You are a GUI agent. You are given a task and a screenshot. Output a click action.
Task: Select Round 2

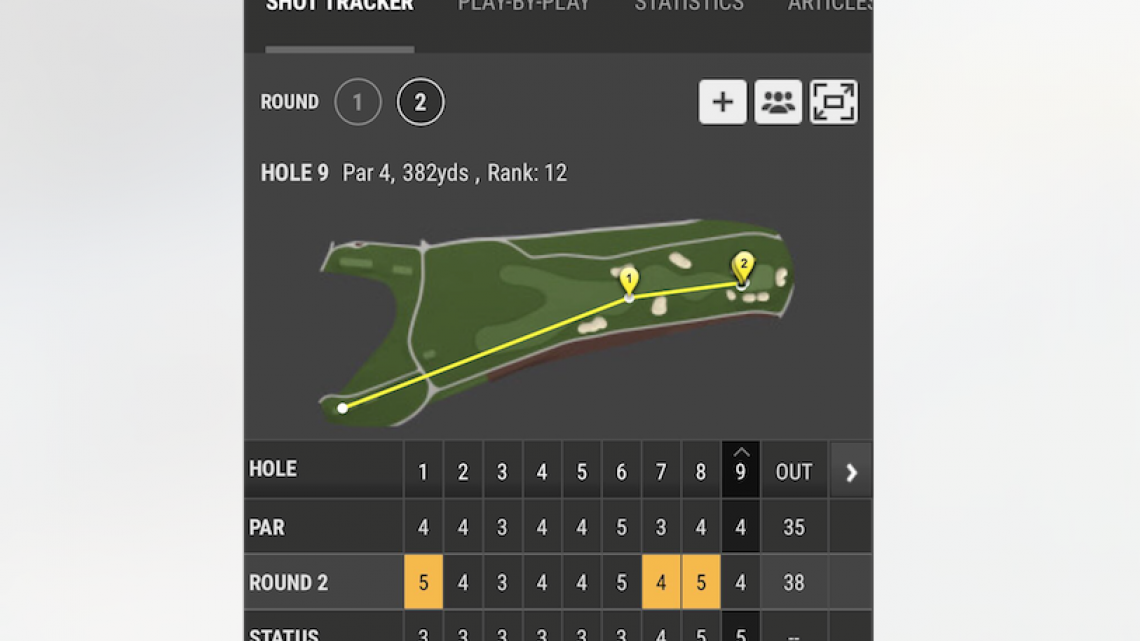click(420, 102)
